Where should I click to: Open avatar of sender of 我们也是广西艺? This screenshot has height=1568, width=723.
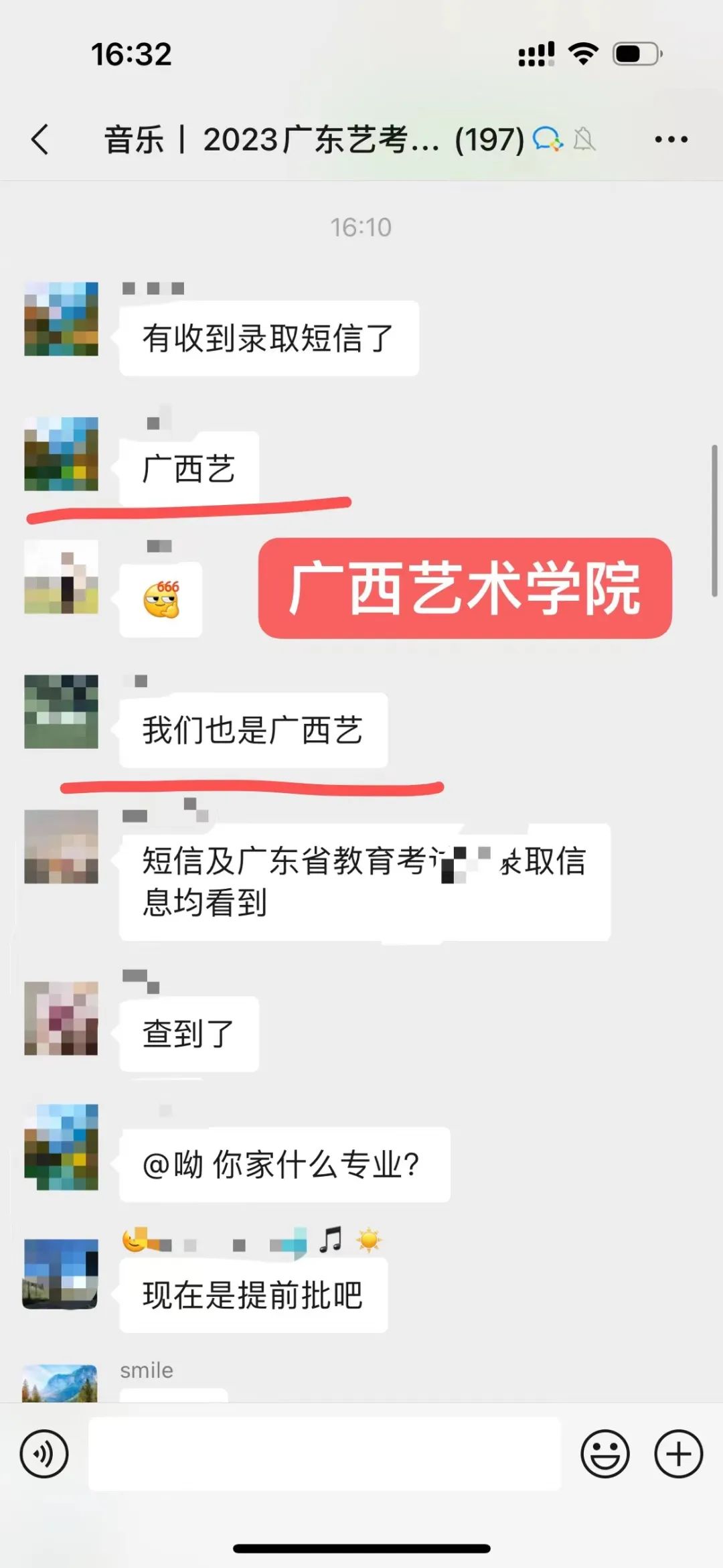coord(61,711)
